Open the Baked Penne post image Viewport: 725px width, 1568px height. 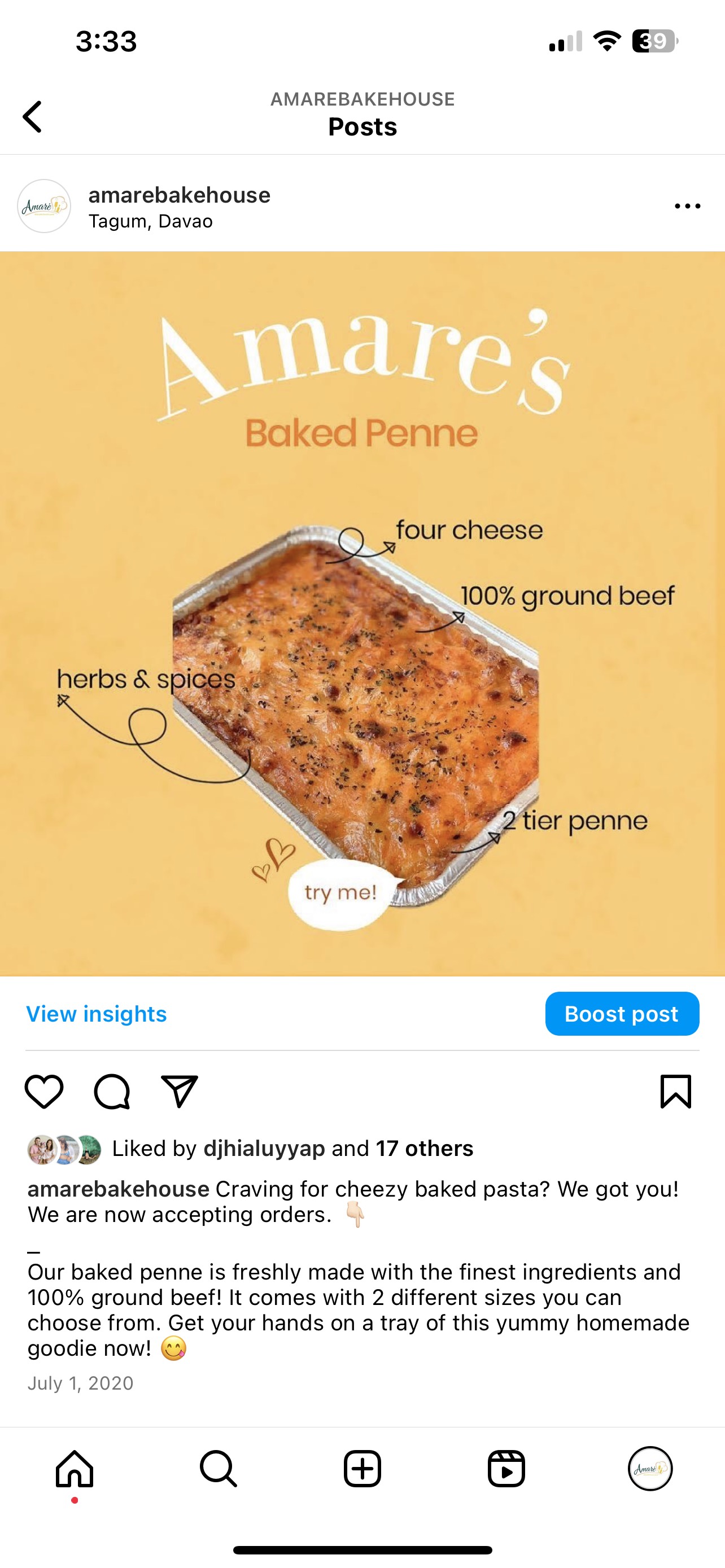362,614
